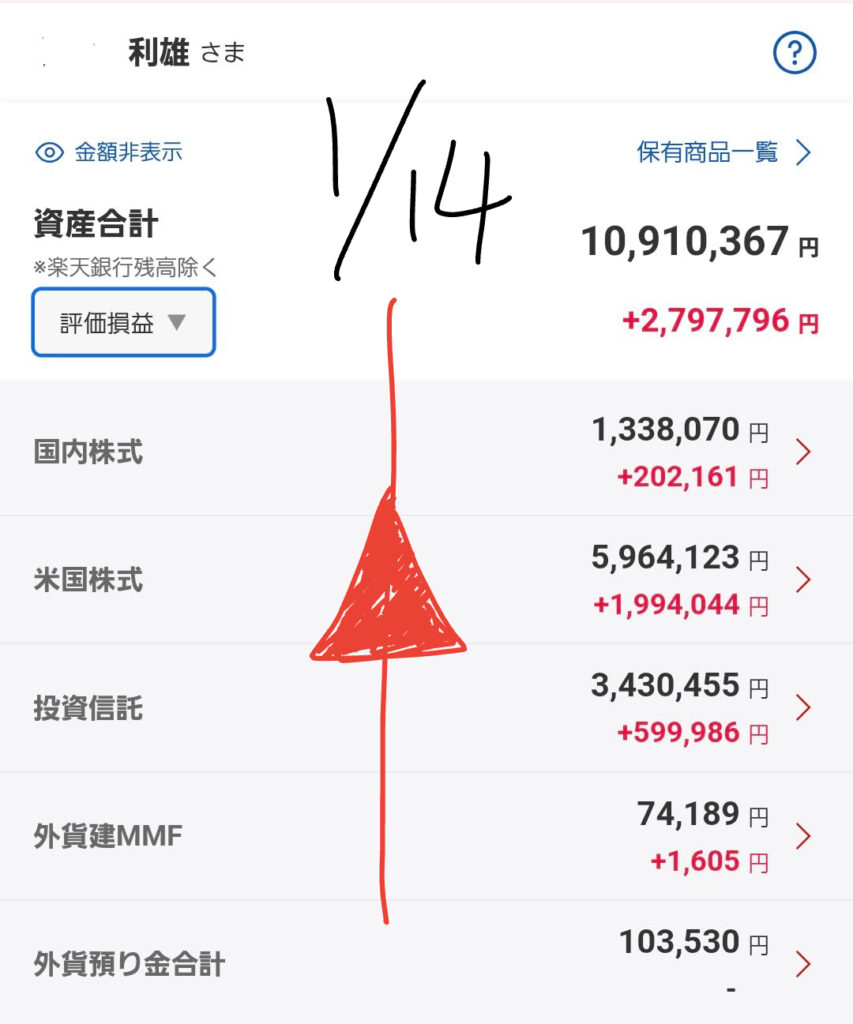Image resolution: width=853 pixels, height=1024 pixels.
Task: Open the help question mark icon
Action: pyautogui.click(x=795, y=53)
